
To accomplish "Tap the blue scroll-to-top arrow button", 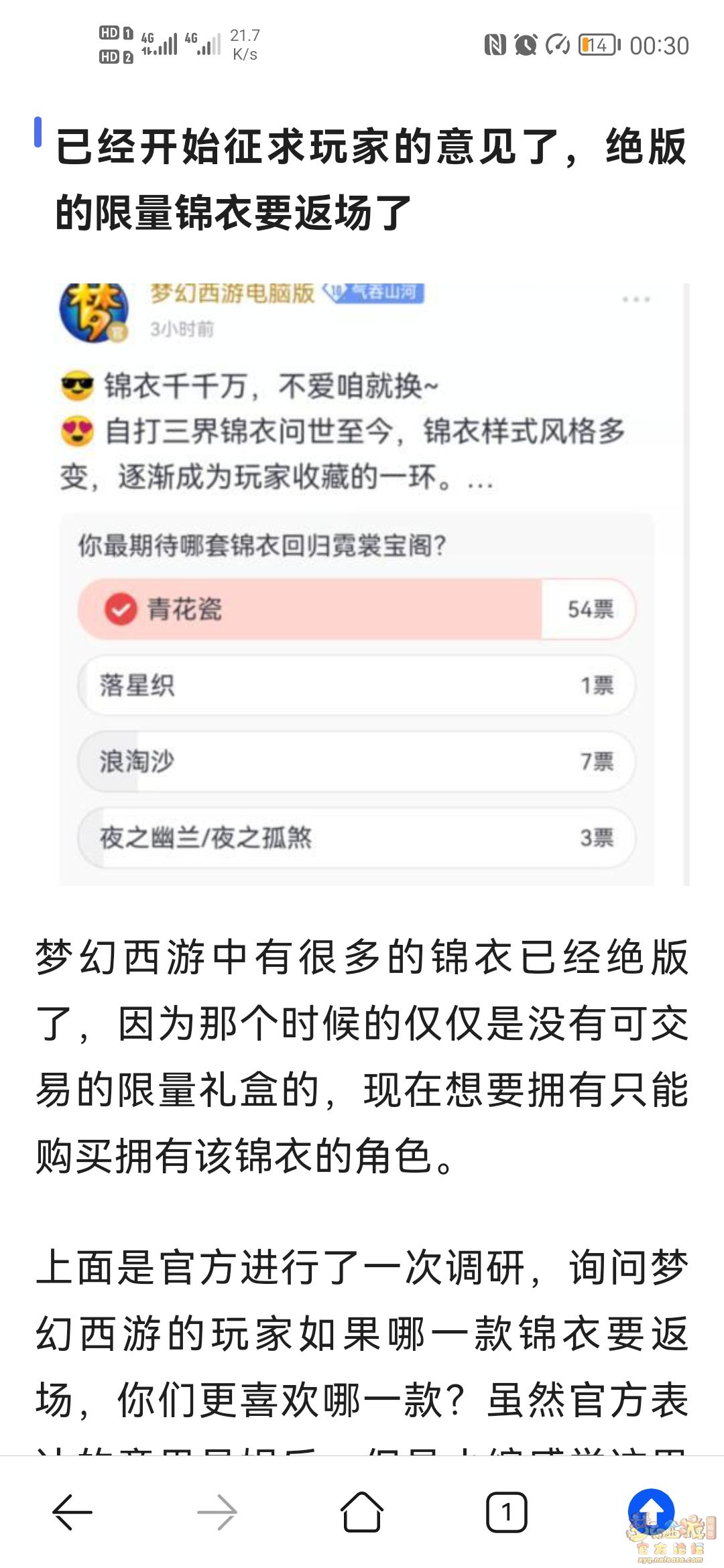I will pyautogui.click(x=651, y=1511).
